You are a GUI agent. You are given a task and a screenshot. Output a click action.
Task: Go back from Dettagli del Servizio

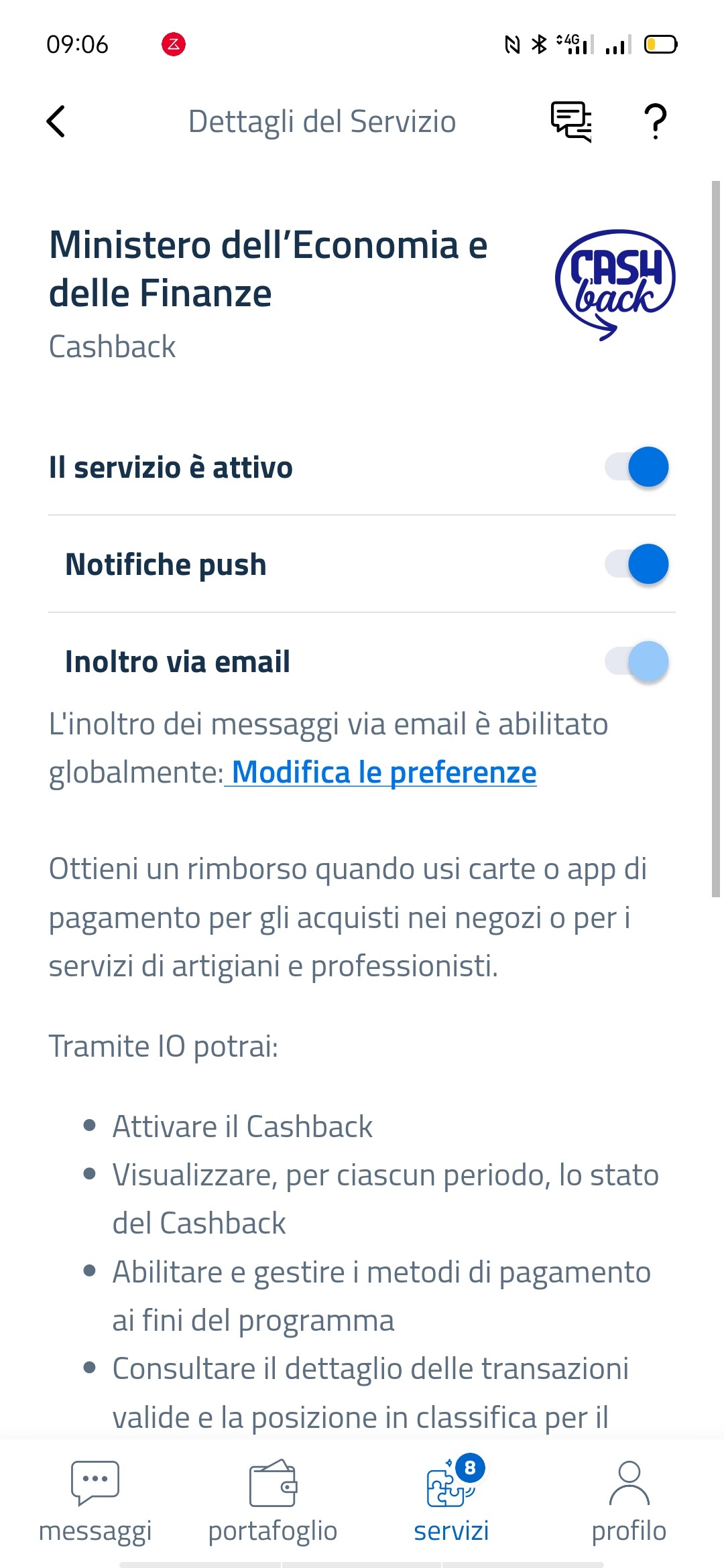point(56,121)
